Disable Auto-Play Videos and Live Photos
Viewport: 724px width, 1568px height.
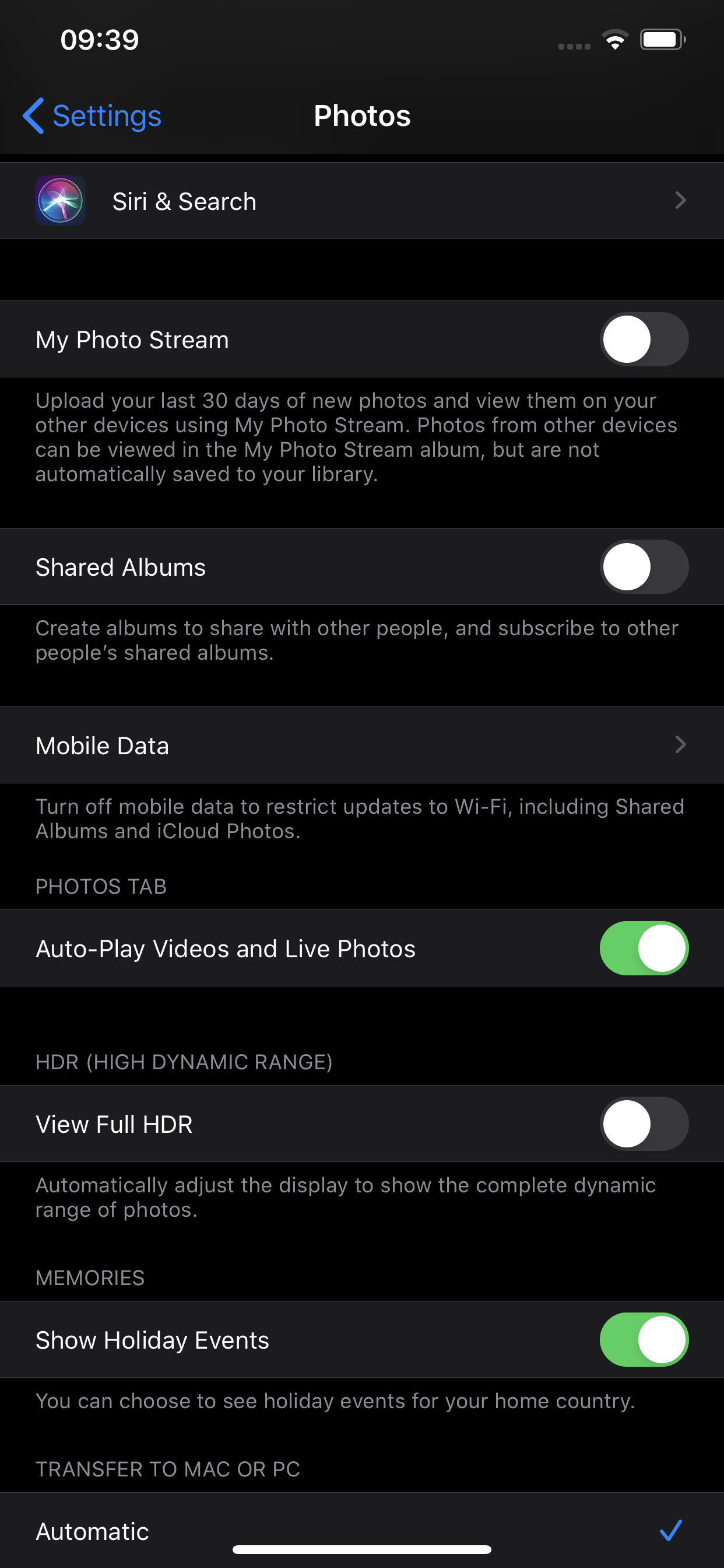coord(644,949)
